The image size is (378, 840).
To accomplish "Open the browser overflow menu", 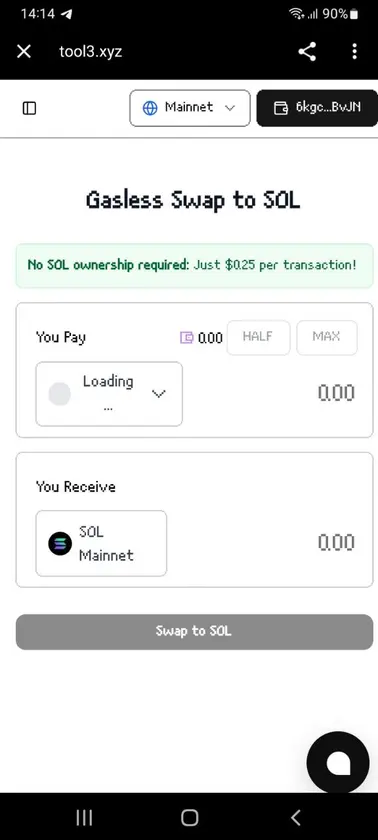I will [x=354, y=51].
